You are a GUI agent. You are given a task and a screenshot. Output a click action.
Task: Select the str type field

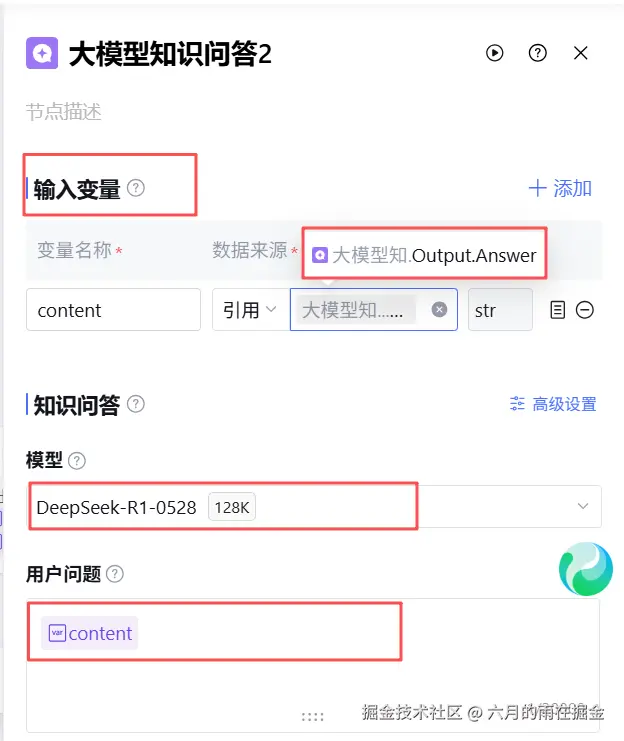point(499,310)
